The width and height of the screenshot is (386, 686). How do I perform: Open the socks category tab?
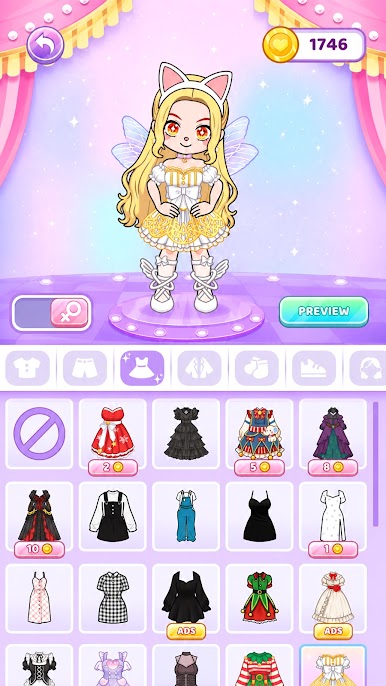point(256,368)
